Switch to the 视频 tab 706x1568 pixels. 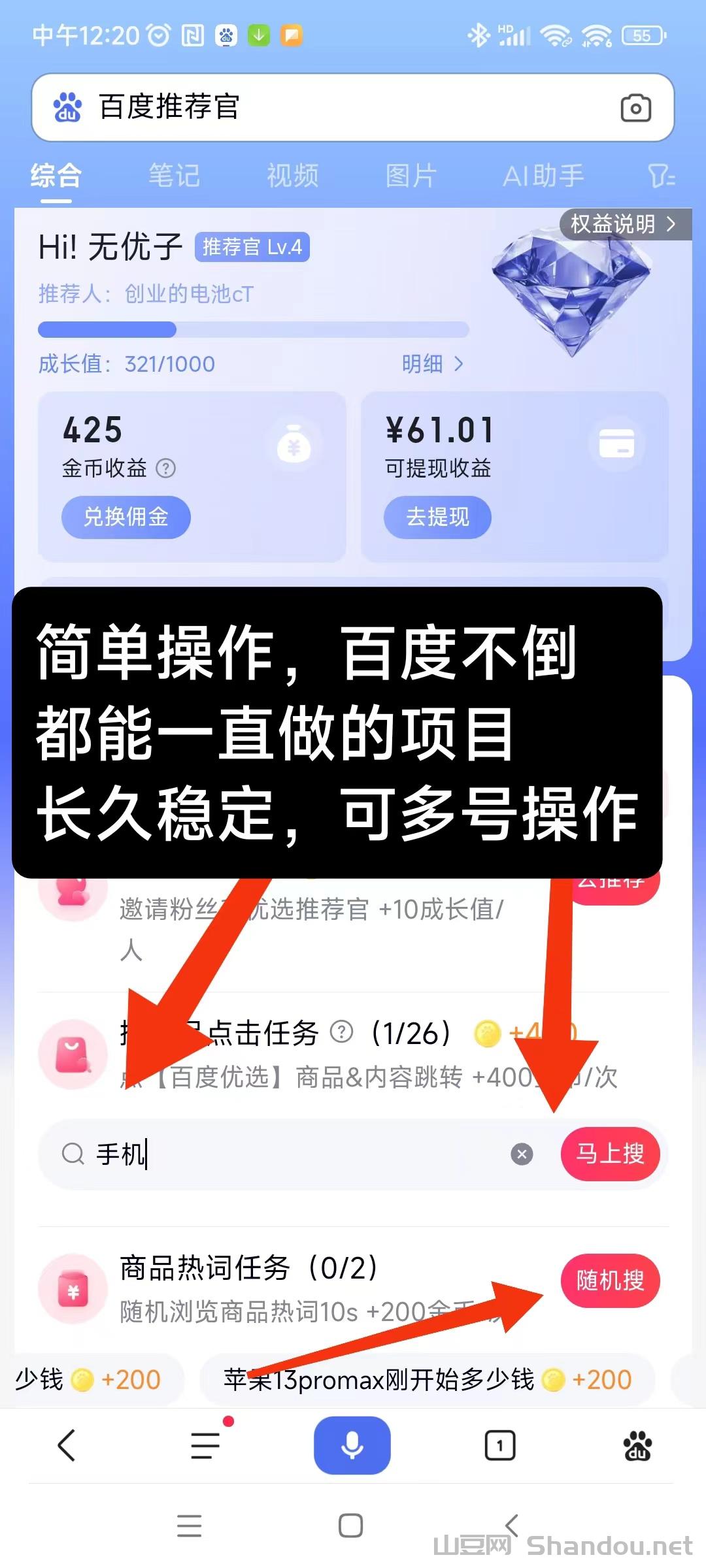pos(292,176)
